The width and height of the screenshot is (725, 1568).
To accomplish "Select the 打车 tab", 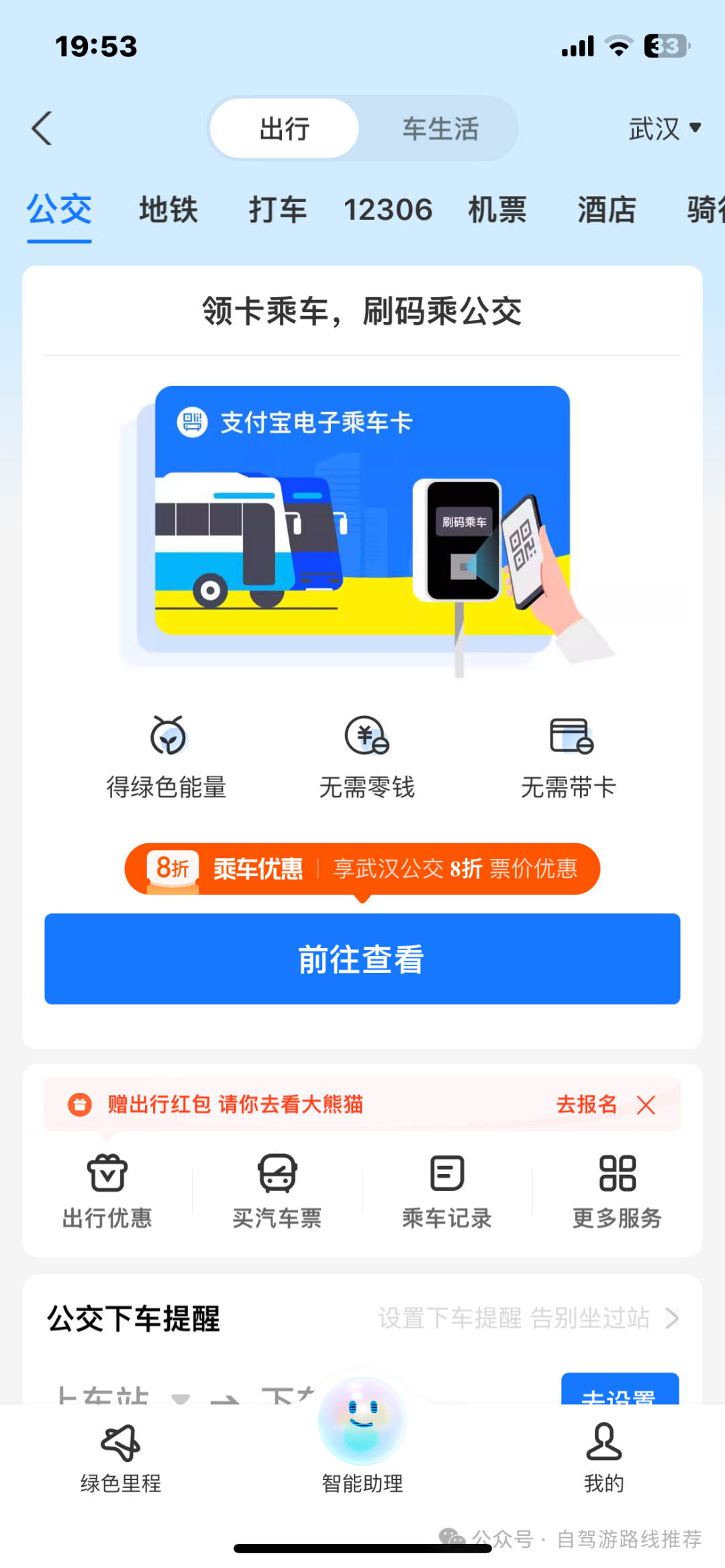I will pyautogui.click(x=277, y=210).
